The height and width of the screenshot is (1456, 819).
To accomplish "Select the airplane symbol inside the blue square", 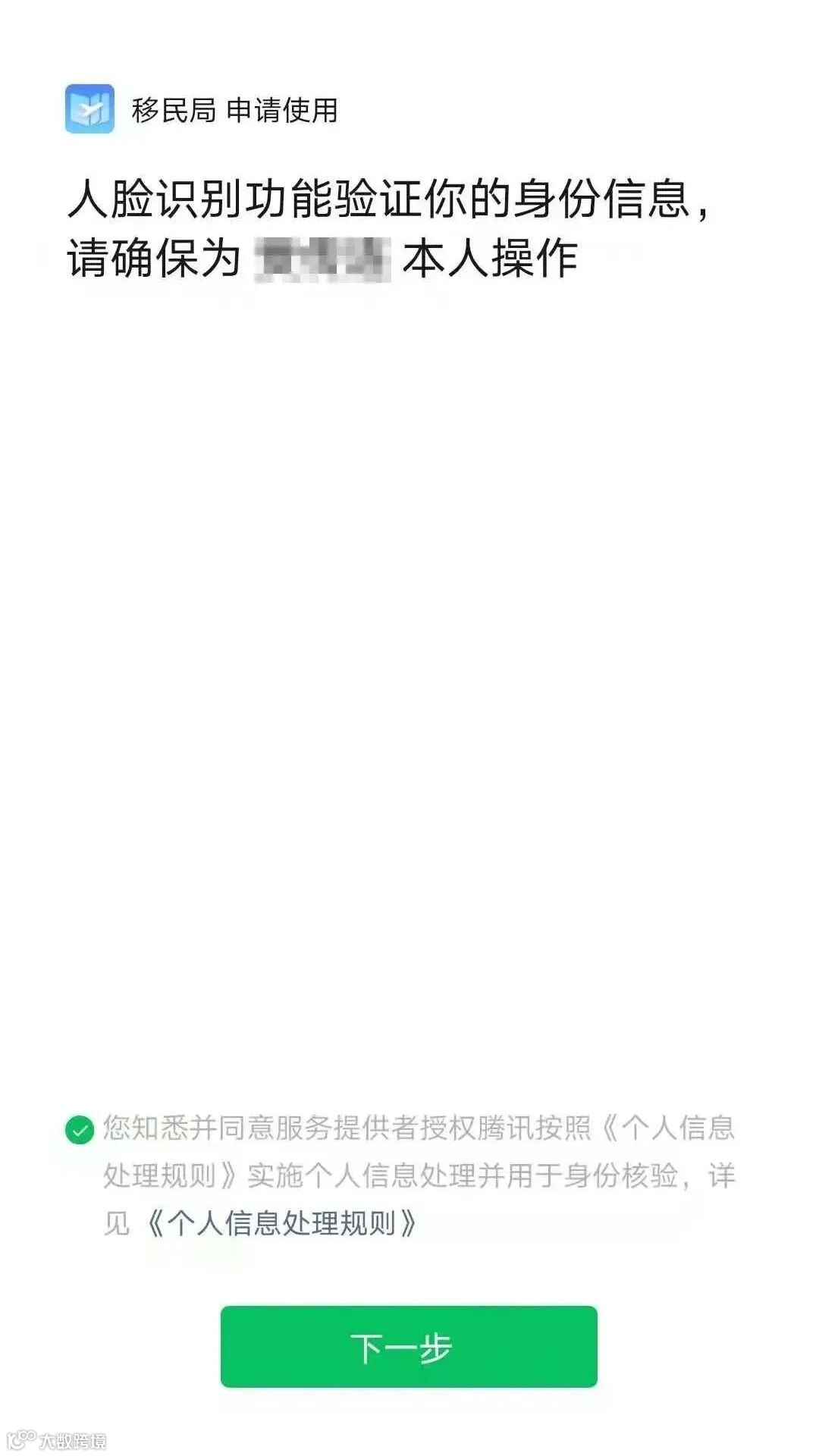I will pos(90,108).
